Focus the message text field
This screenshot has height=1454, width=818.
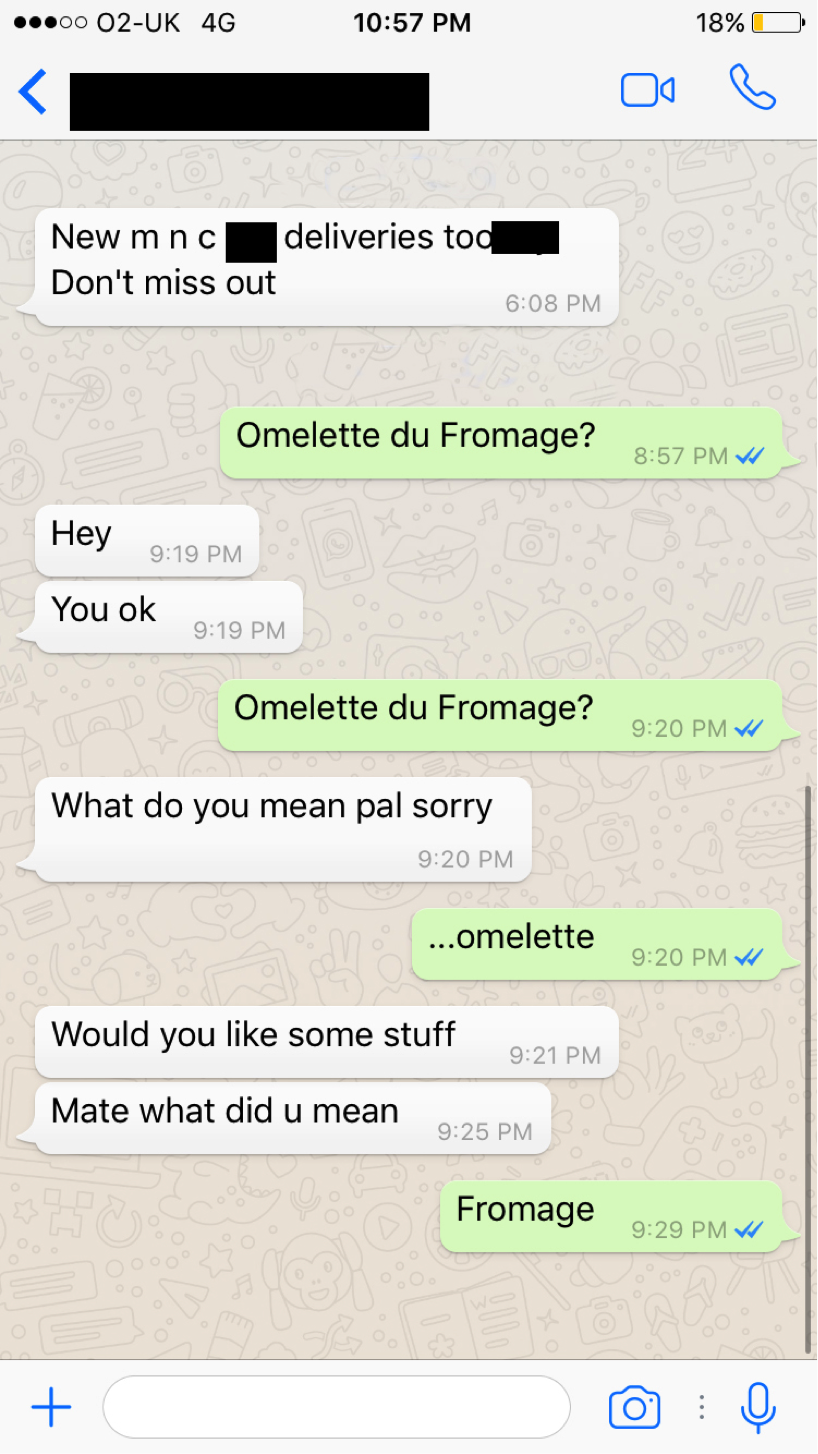[336, 1407]
